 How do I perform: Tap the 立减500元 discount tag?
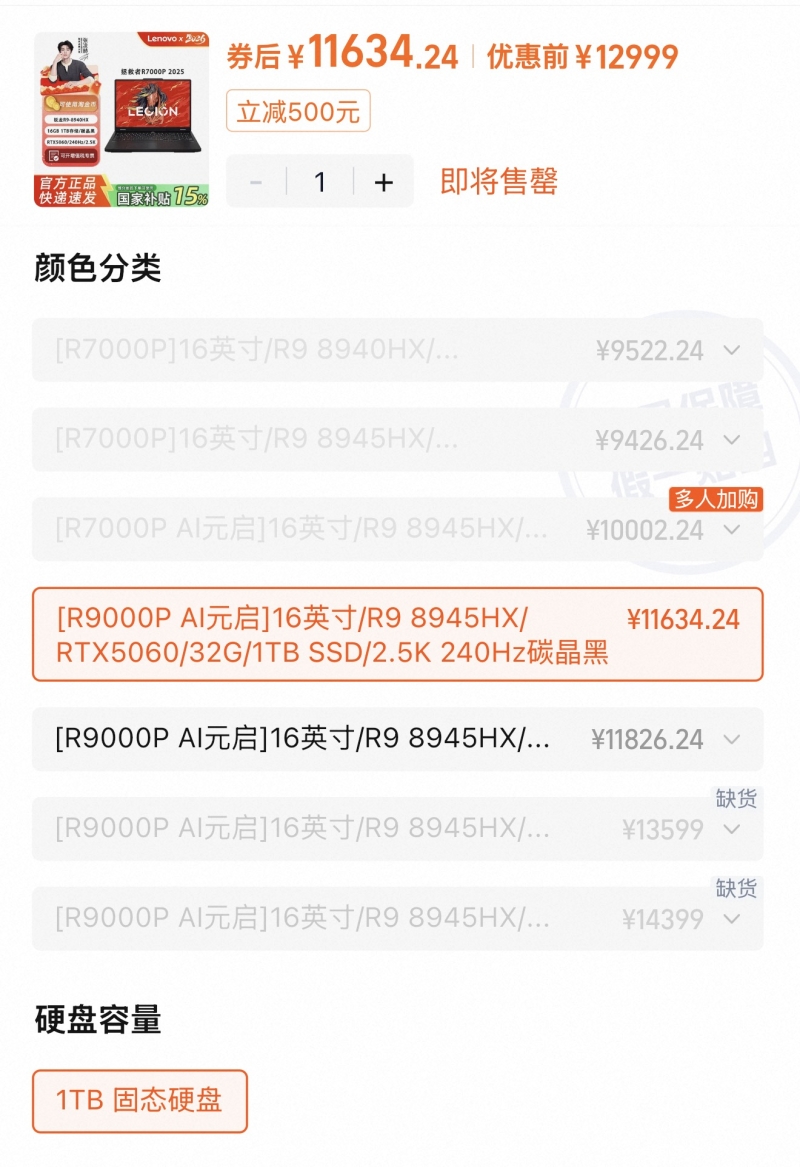coord(298,111)
